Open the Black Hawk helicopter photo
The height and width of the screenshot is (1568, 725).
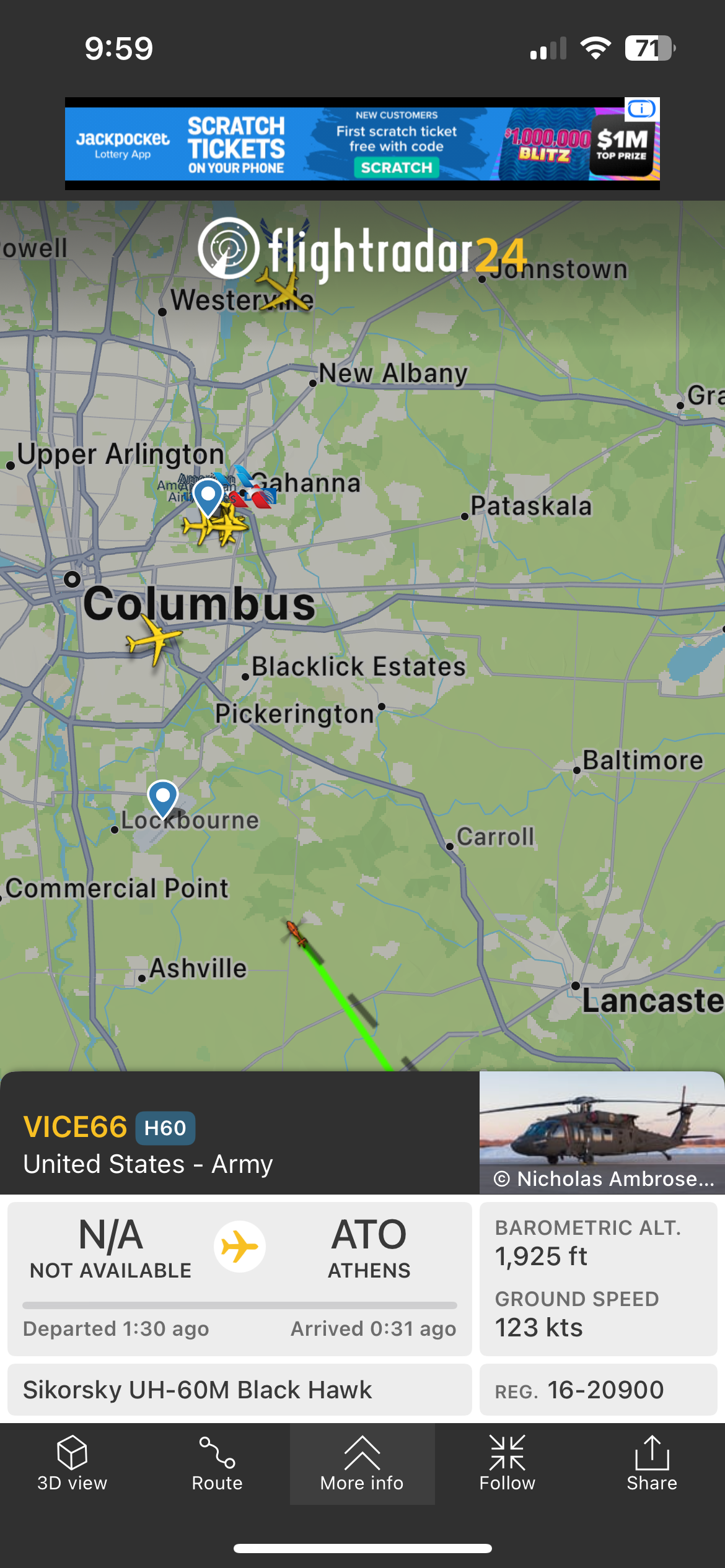(x=601, y=1132)
